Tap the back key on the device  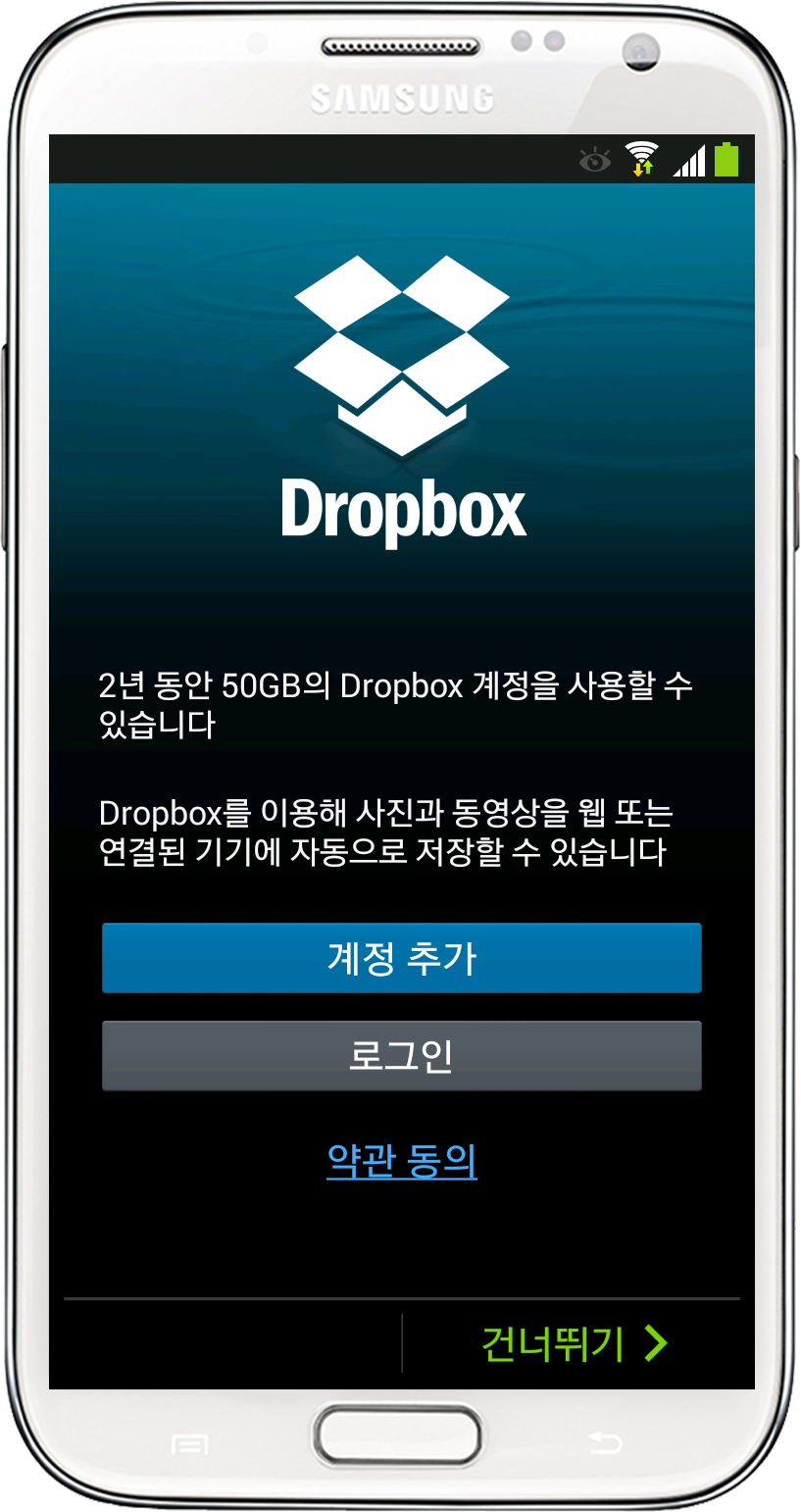pos(605,1443)
